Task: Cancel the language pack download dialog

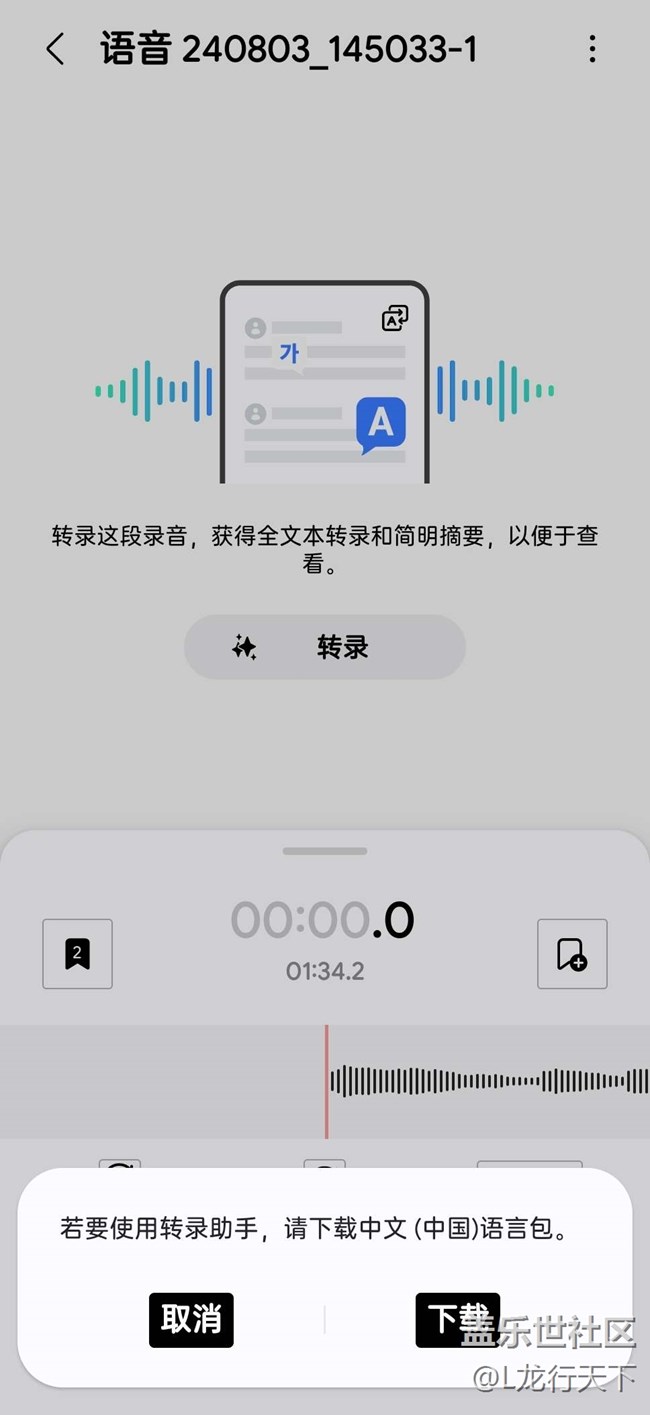Action: pyautogui.click(x=191, y=1319)
